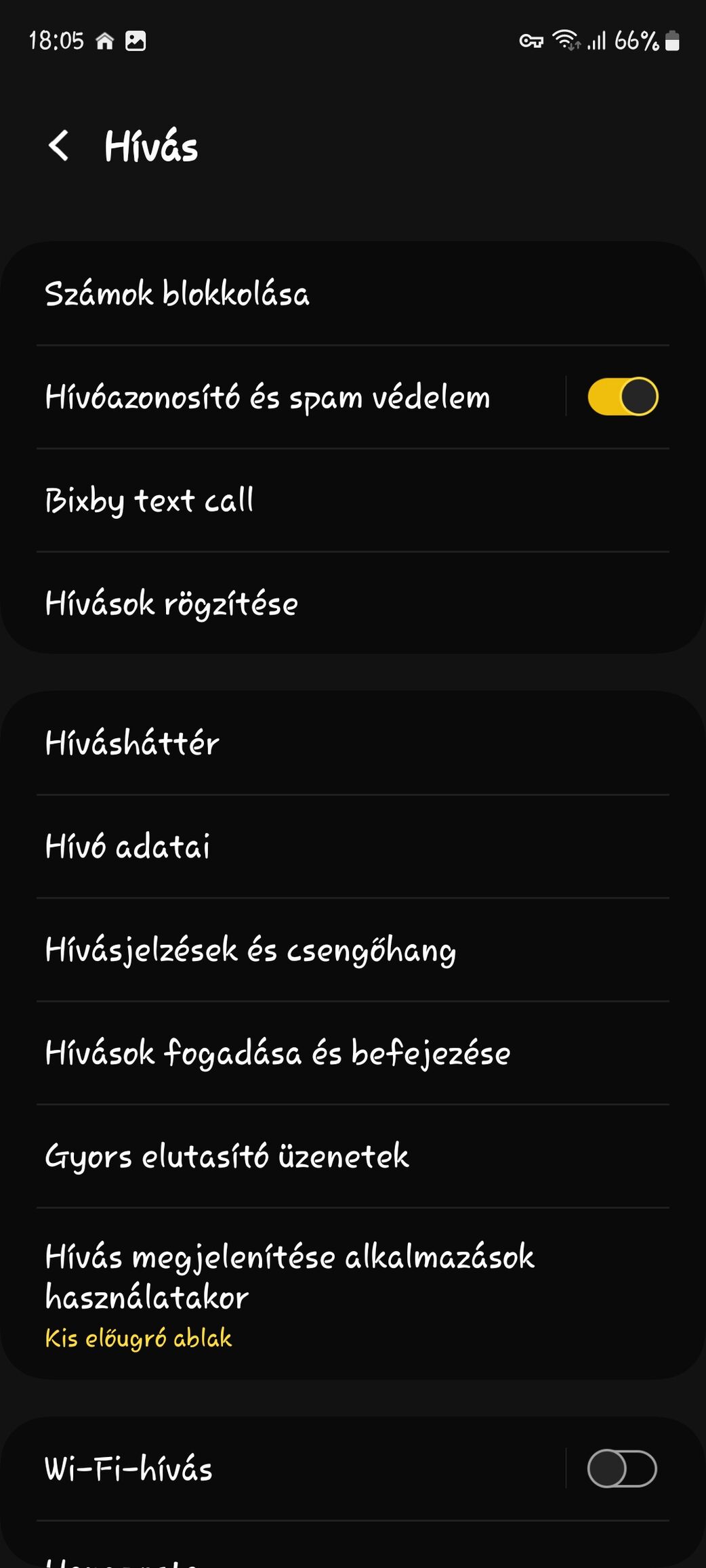The image size is (706, 1568).
Task: Open Hívások rögzítése
Action: (353, 603)
